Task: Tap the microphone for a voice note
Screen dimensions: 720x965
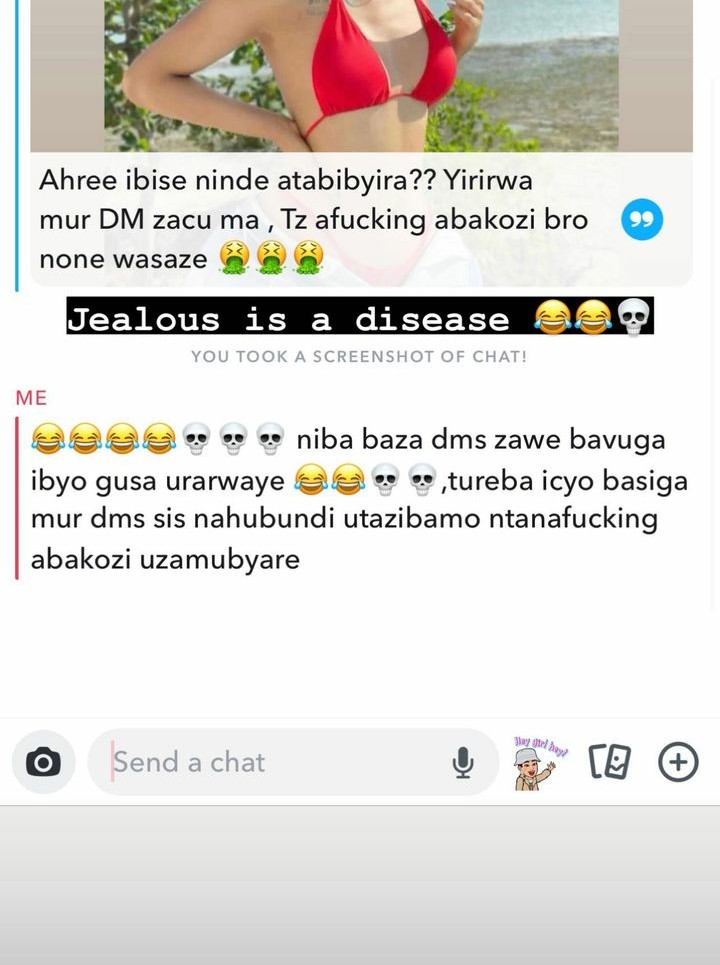Action: coord(463,763)
